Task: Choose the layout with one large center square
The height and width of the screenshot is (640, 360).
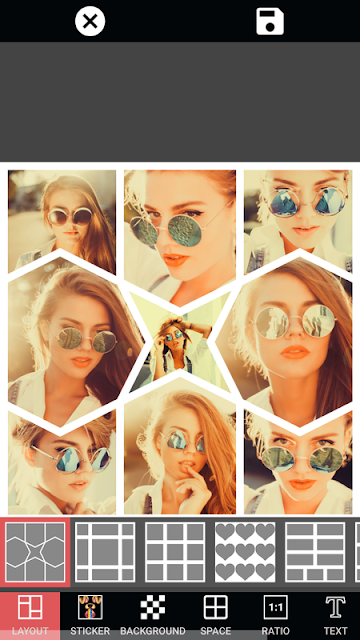Action: coord(105,552)
